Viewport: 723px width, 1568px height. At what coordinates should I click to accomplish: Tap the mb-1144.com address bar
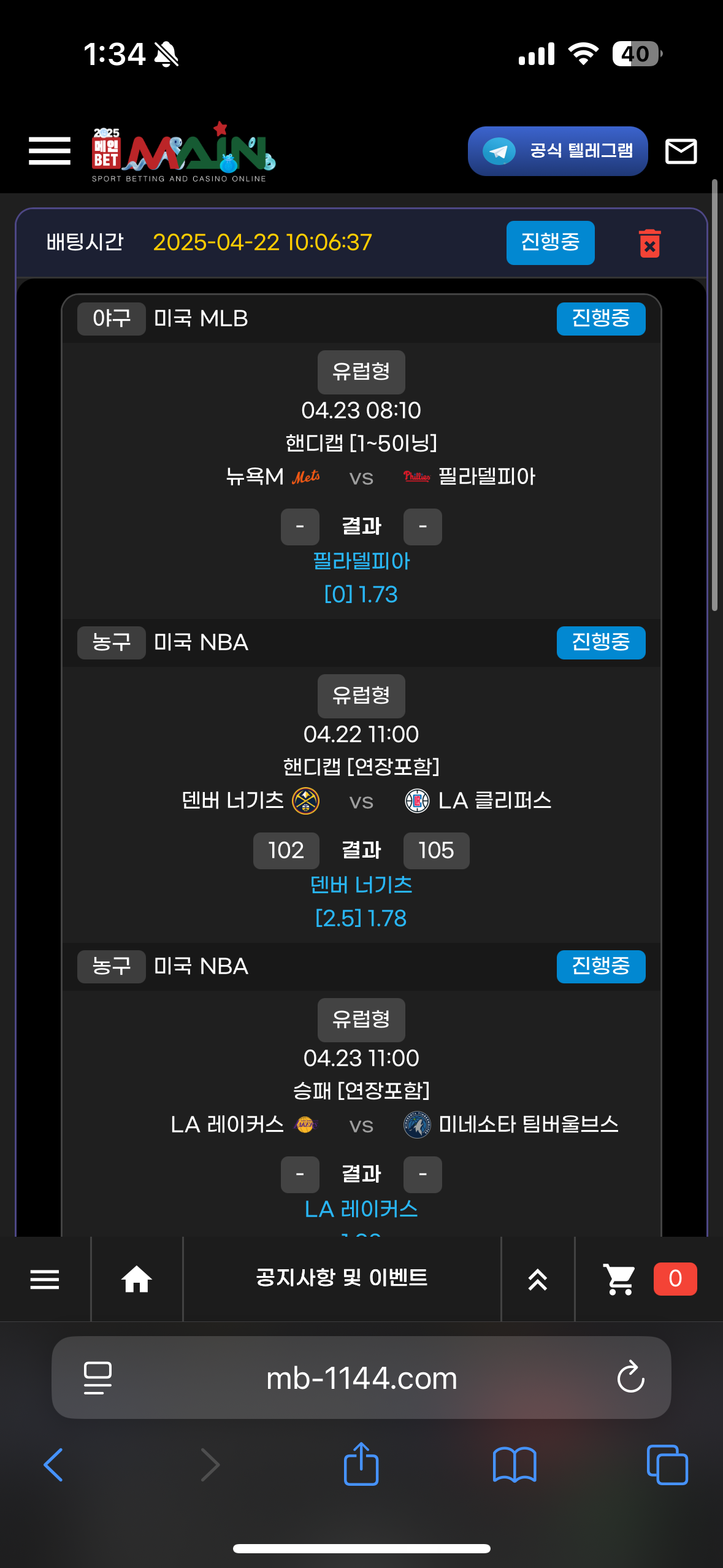click(x=361, y=1378)
